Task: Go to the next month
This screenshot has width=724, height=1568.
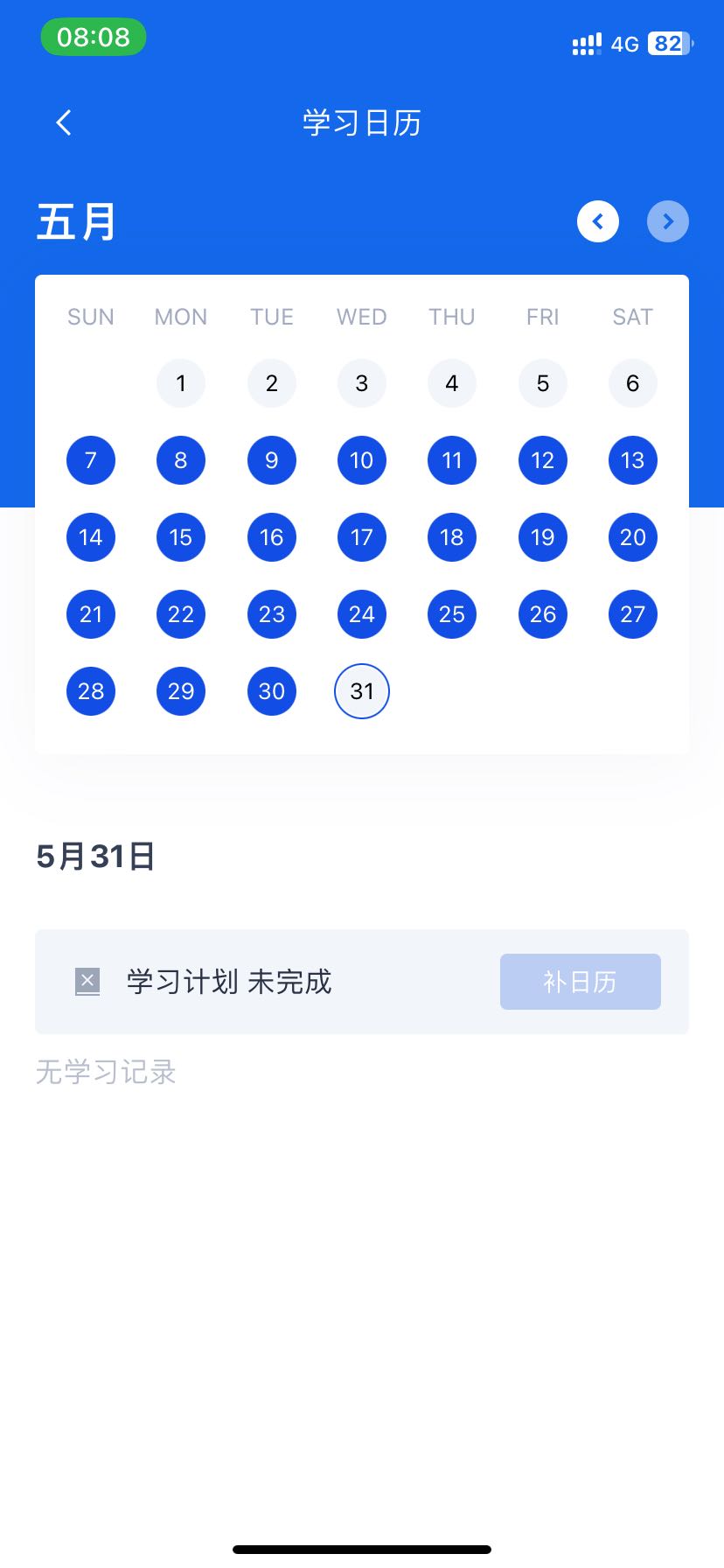Action: point(667,221)
